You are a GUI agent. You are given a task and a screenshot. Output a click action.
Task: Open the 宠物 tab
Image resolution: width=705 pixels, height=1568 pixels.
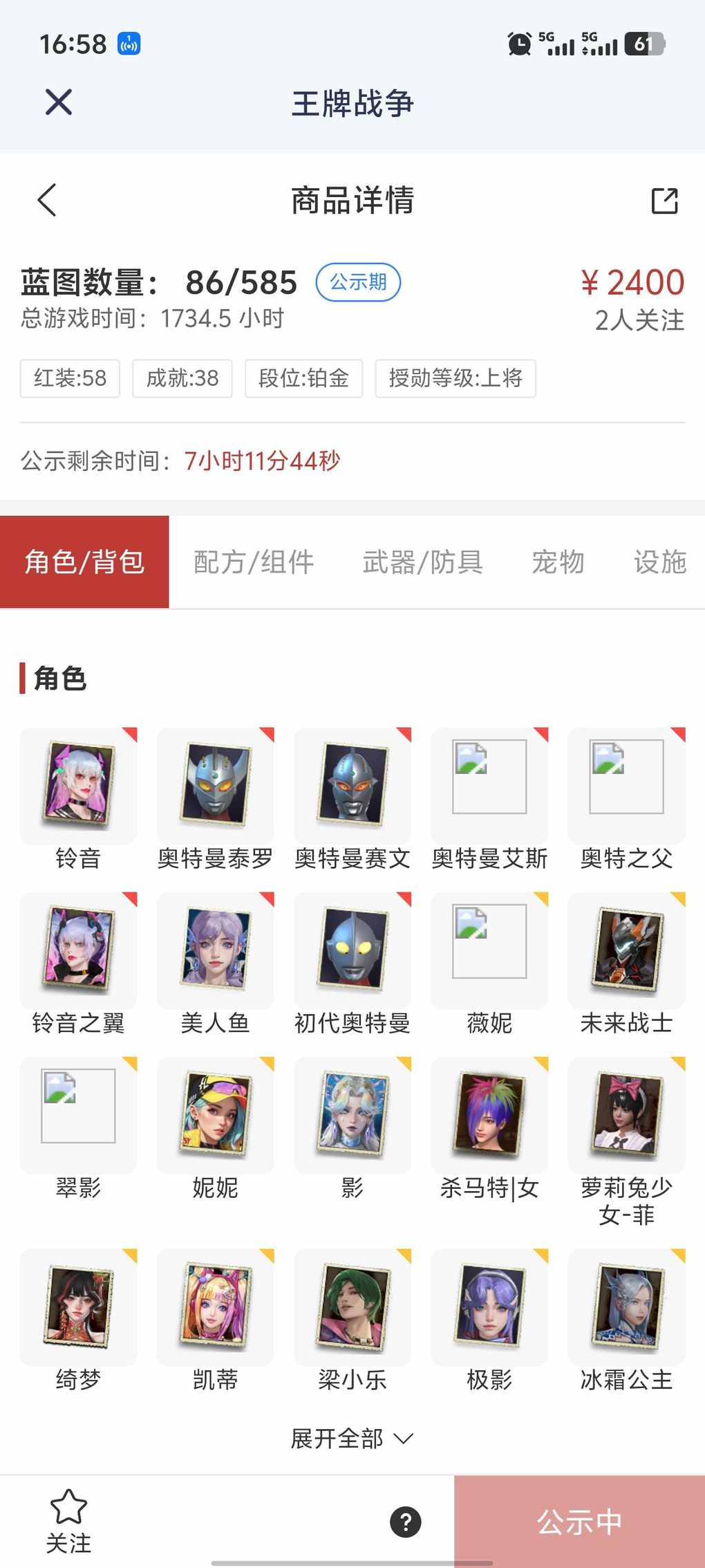coord(558,562)
